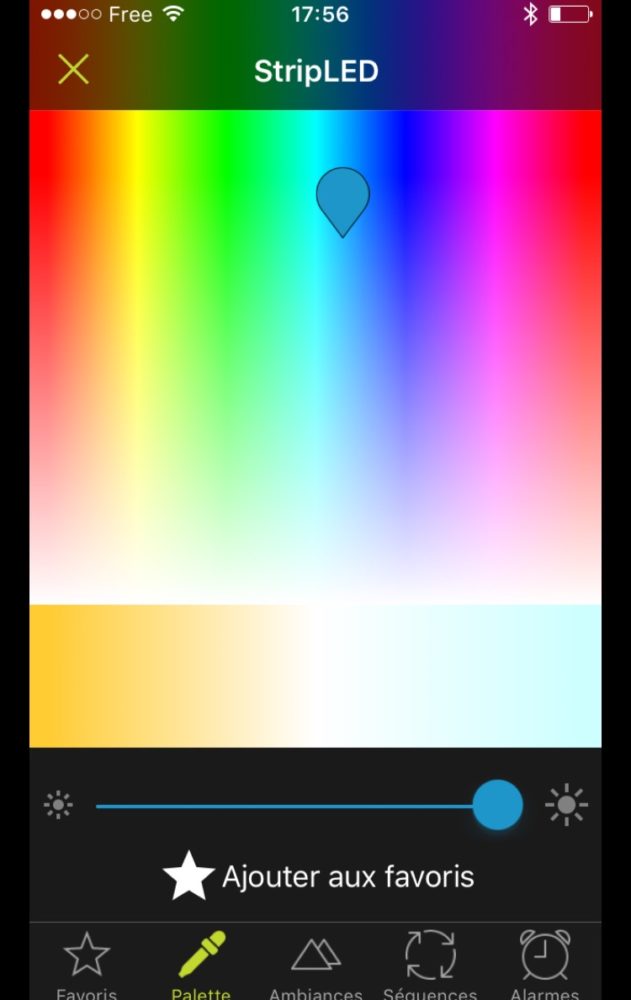Set brightness to maximum via bright sun icon

click(566, 805)
